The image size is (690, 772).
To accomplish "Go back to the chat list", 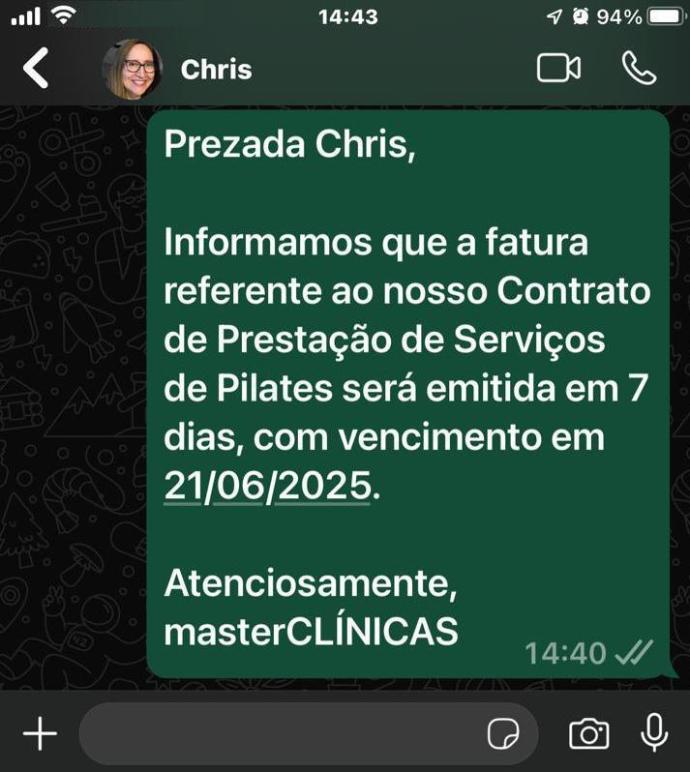I will [36, 69].
